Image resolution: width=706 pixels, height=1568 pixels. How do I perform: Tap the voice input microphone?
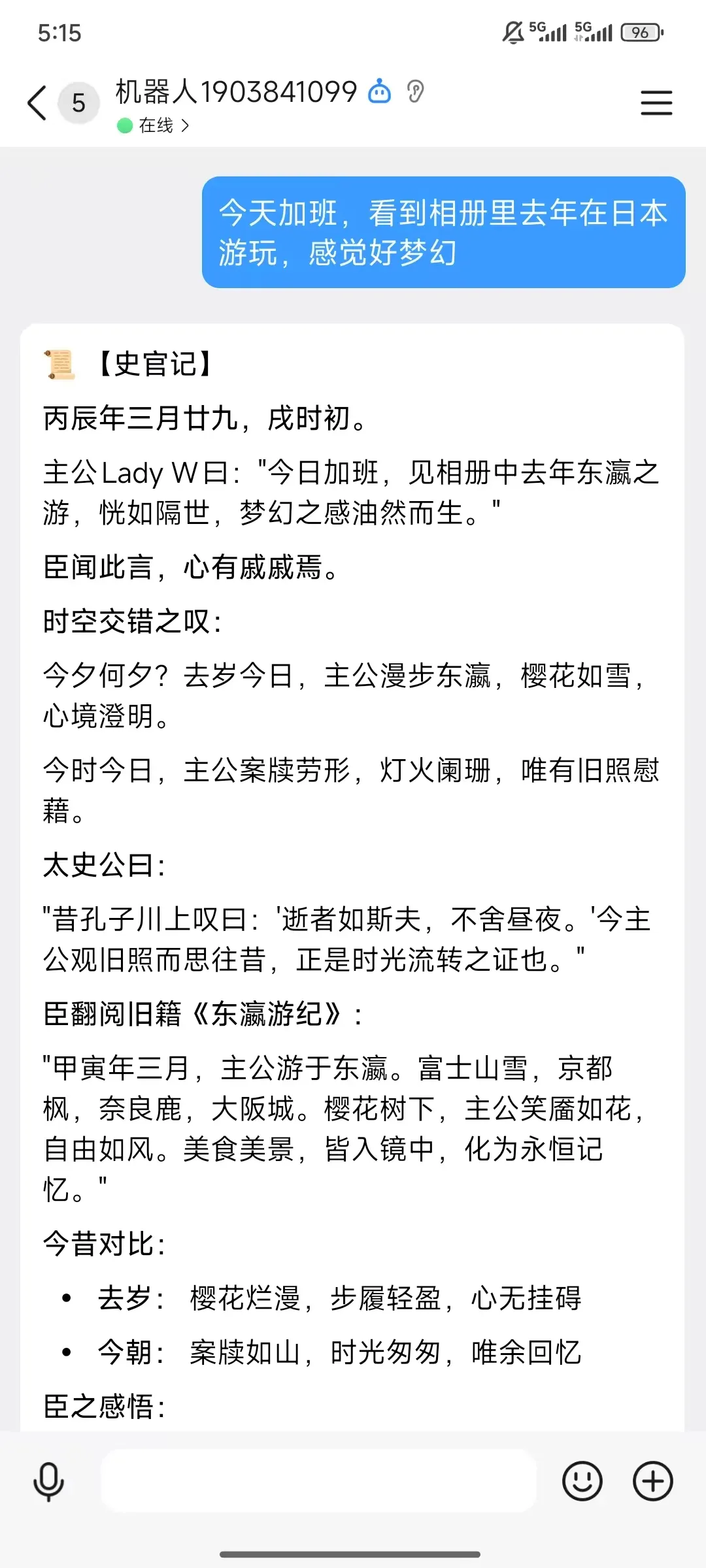coord(49,1481)
